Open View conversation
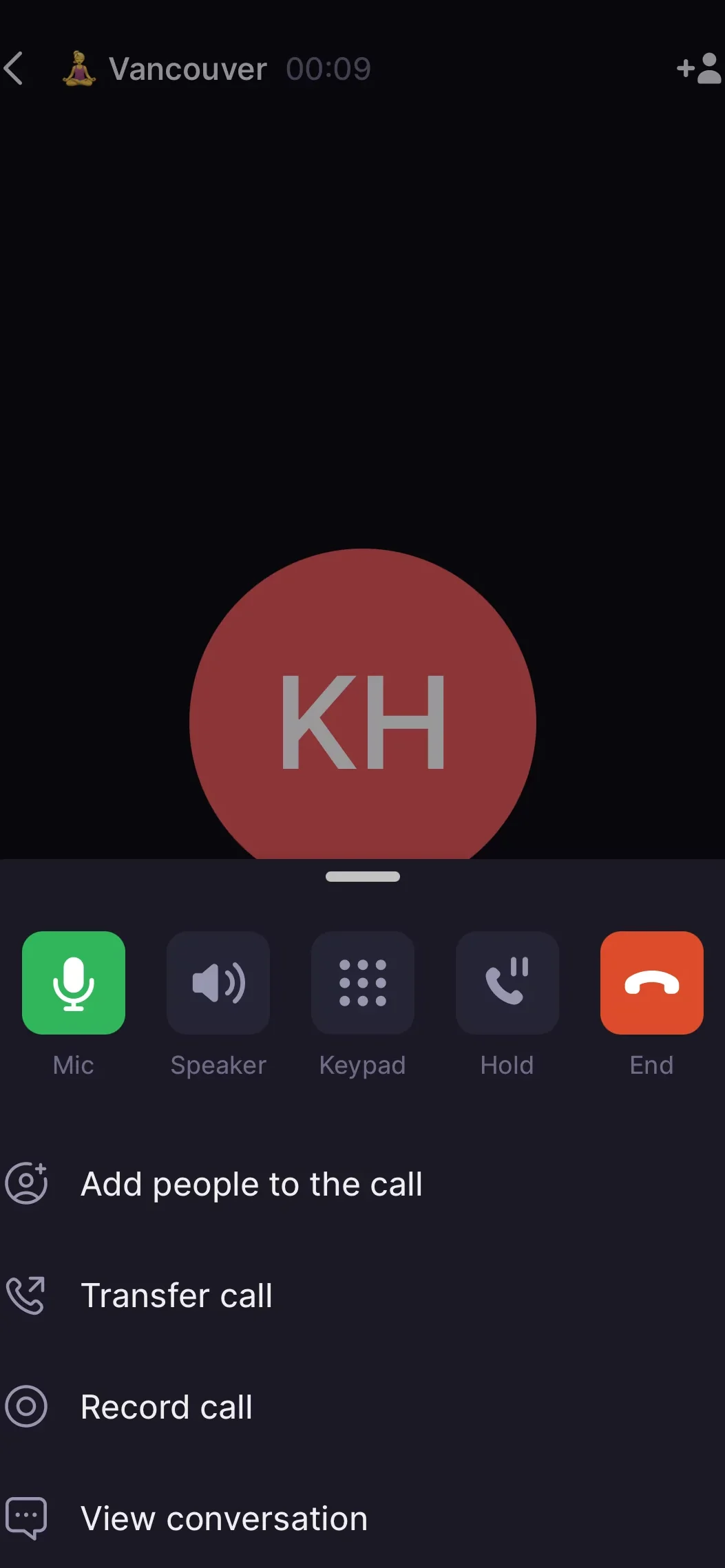The image size is (725, 1568). (x=224, y=1518)
